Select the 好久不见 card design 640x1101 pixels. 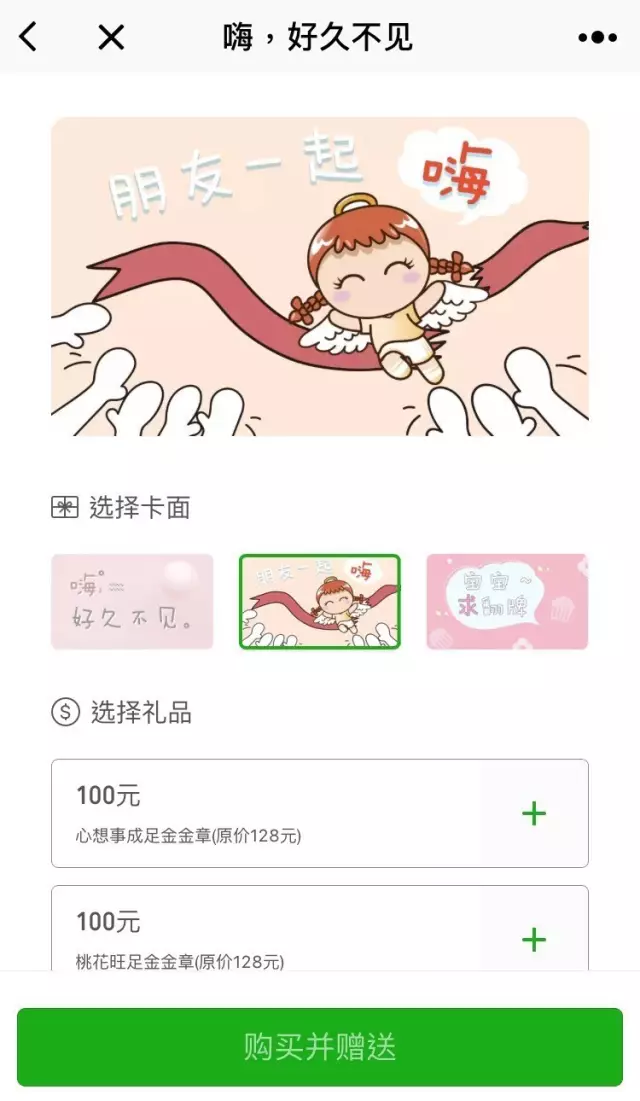point(132,602)
